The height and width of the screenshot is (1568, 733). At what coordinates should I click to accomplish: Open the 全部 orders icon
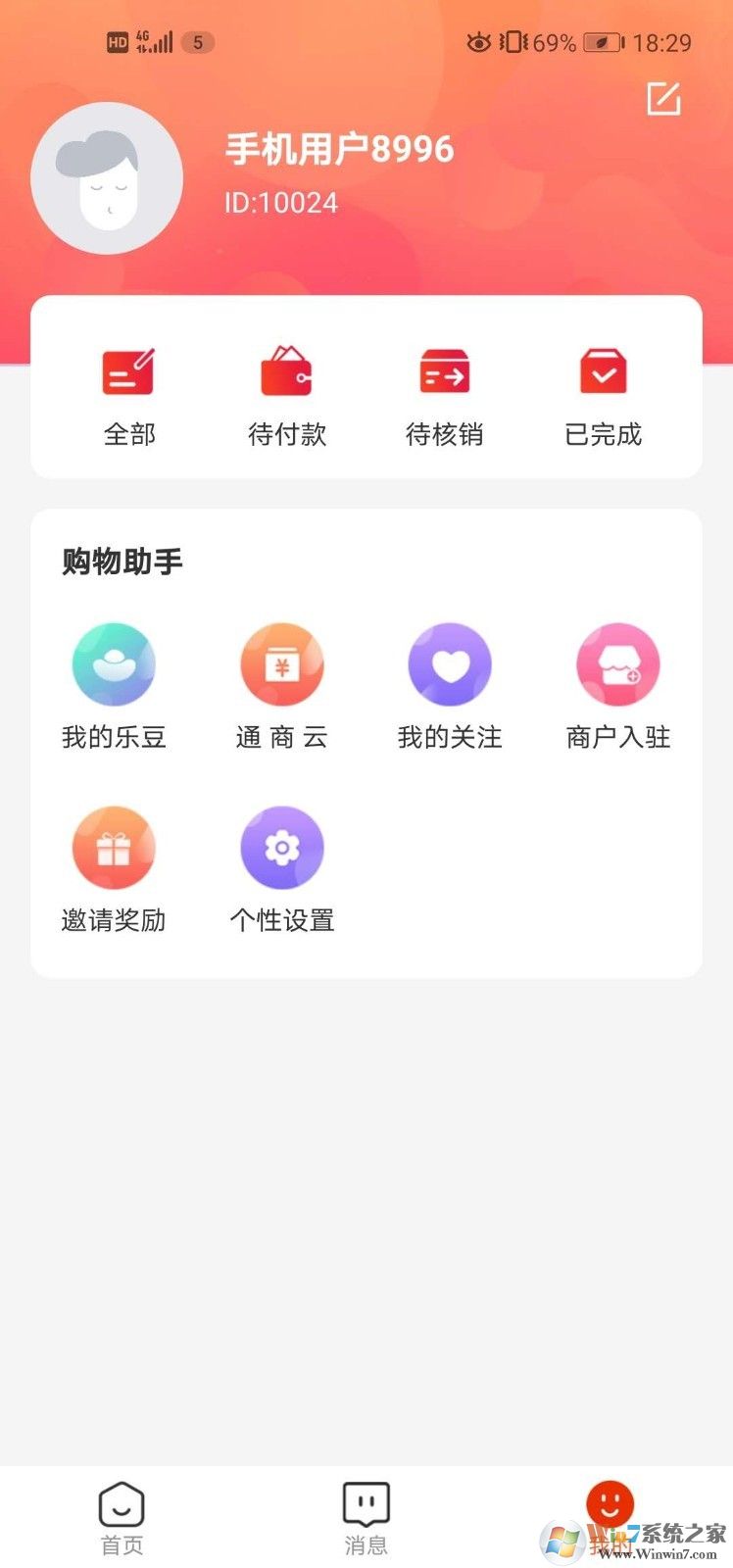pos(127,372)
